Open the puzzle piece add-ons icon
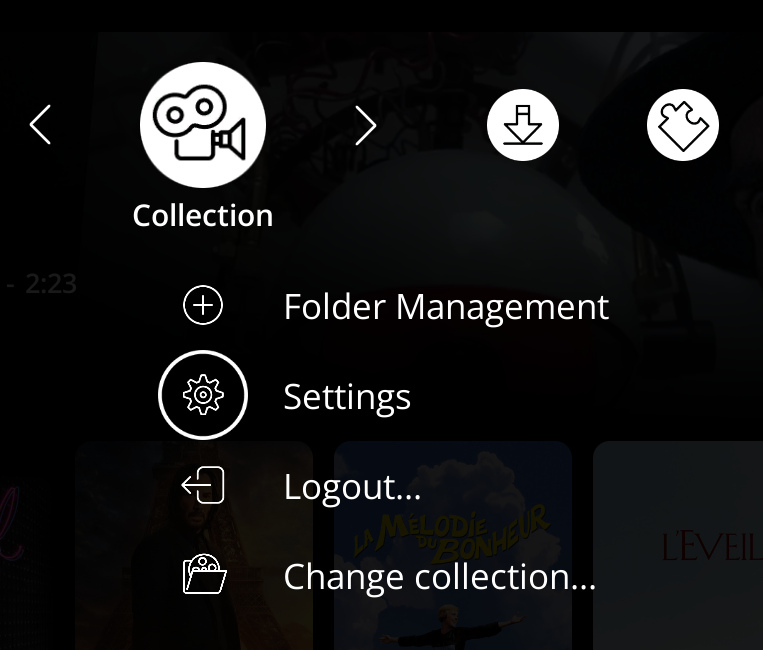This screenshot has height=650, width=763. coord(683,126)
